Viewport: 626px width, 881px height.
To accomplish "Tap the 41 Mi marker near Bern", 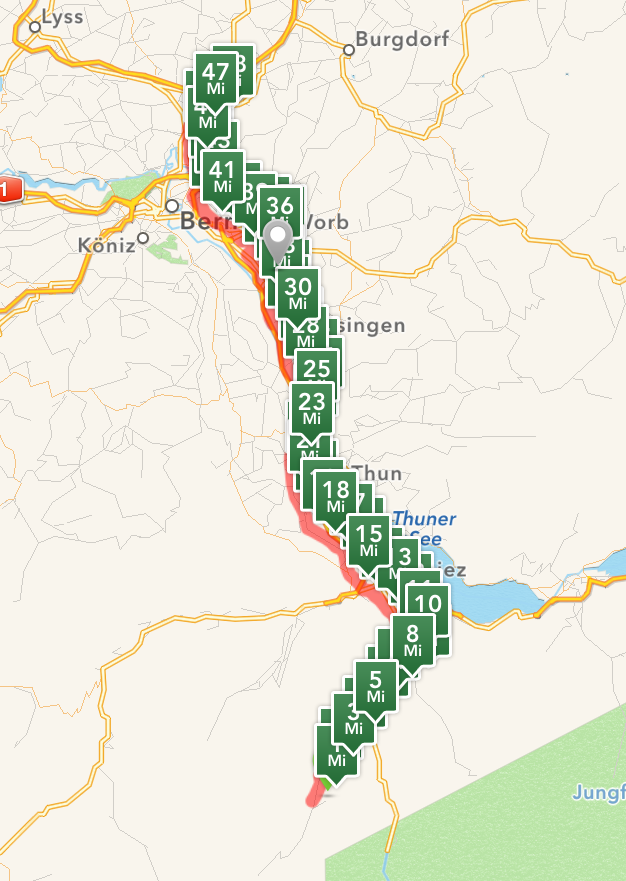I will coord(222,174).
